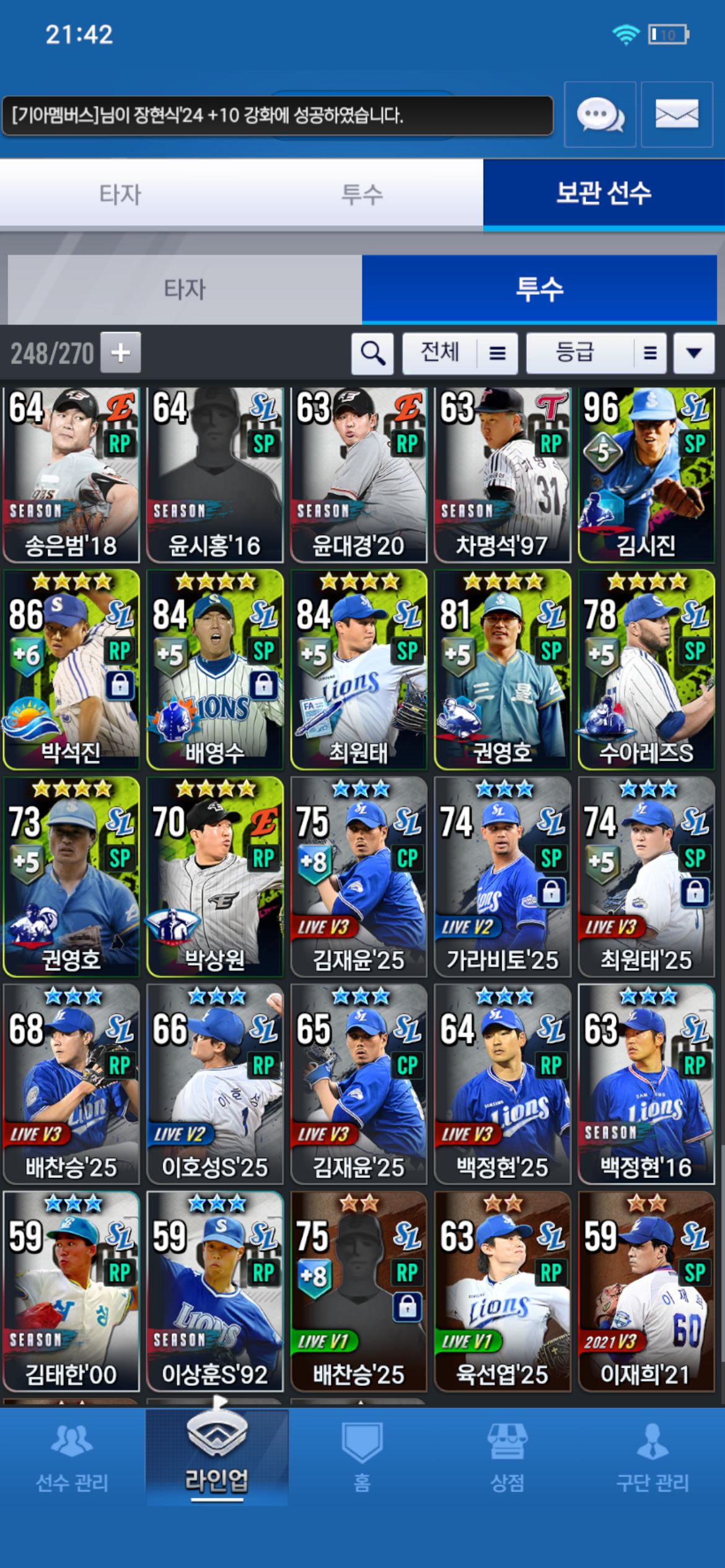Select the 박석진 86 player card

(x=71, y=669)
